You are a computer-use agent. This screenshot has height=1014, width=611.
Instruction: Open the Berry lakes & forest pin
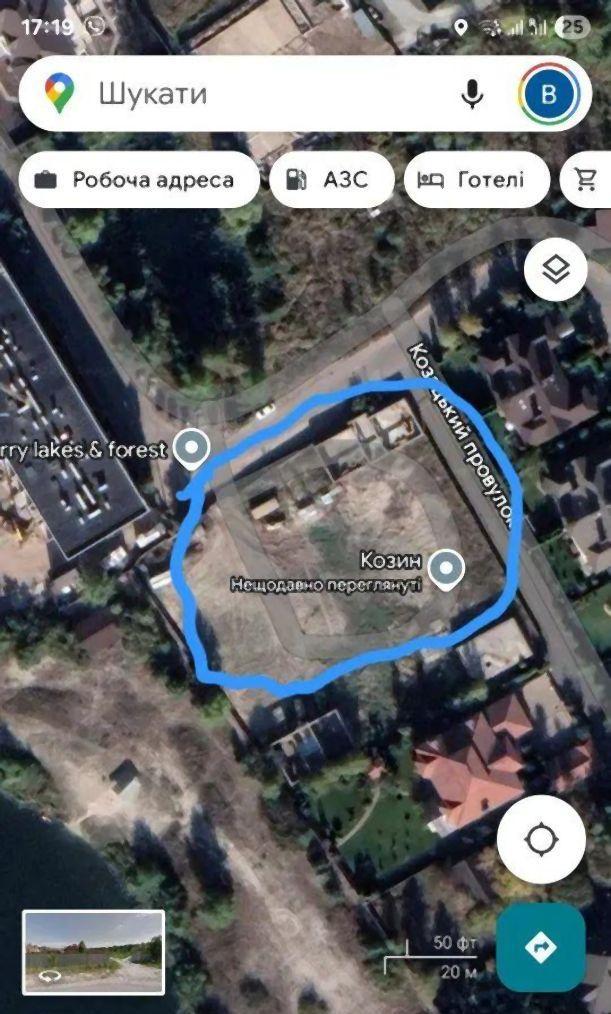(190, 448)
